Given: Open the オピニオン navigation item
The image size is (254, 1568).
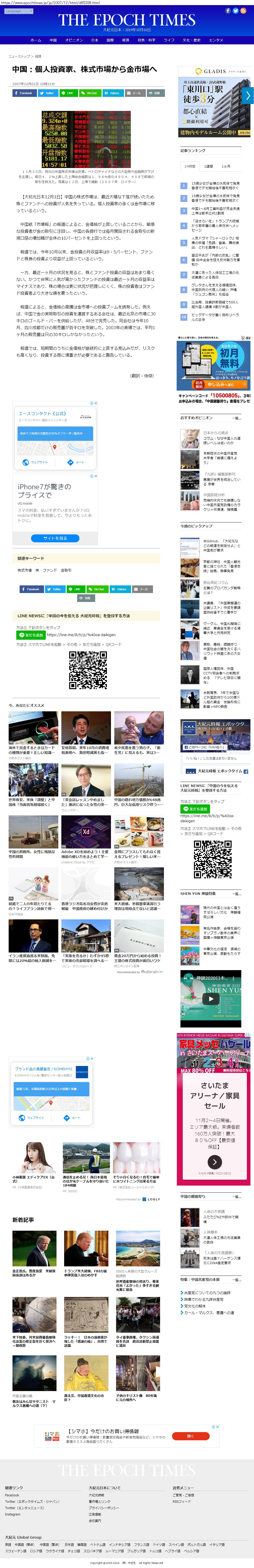Looking at the screenshot, I should click(74, 40).
